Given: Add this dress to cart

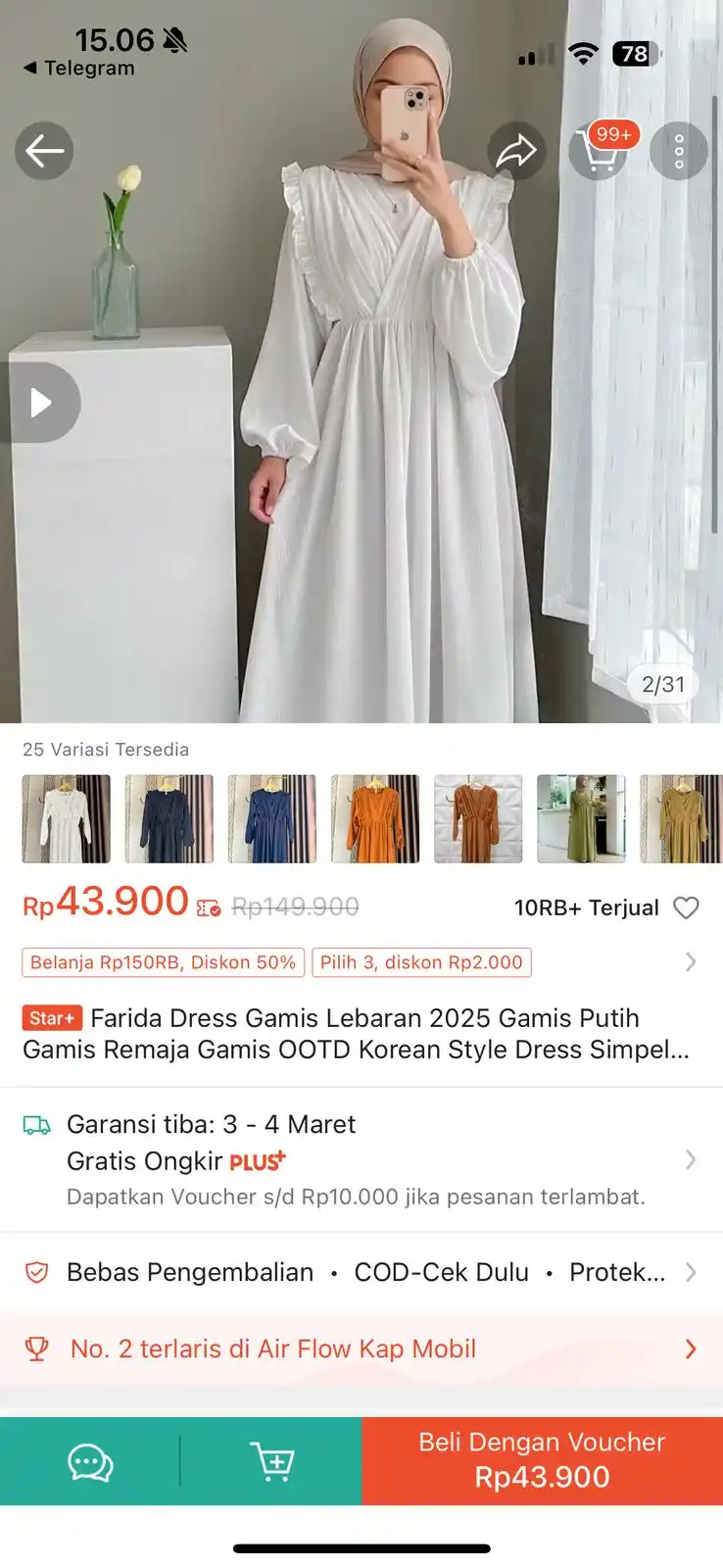Looking at the screenshot, I should [x=271, y=1462].
